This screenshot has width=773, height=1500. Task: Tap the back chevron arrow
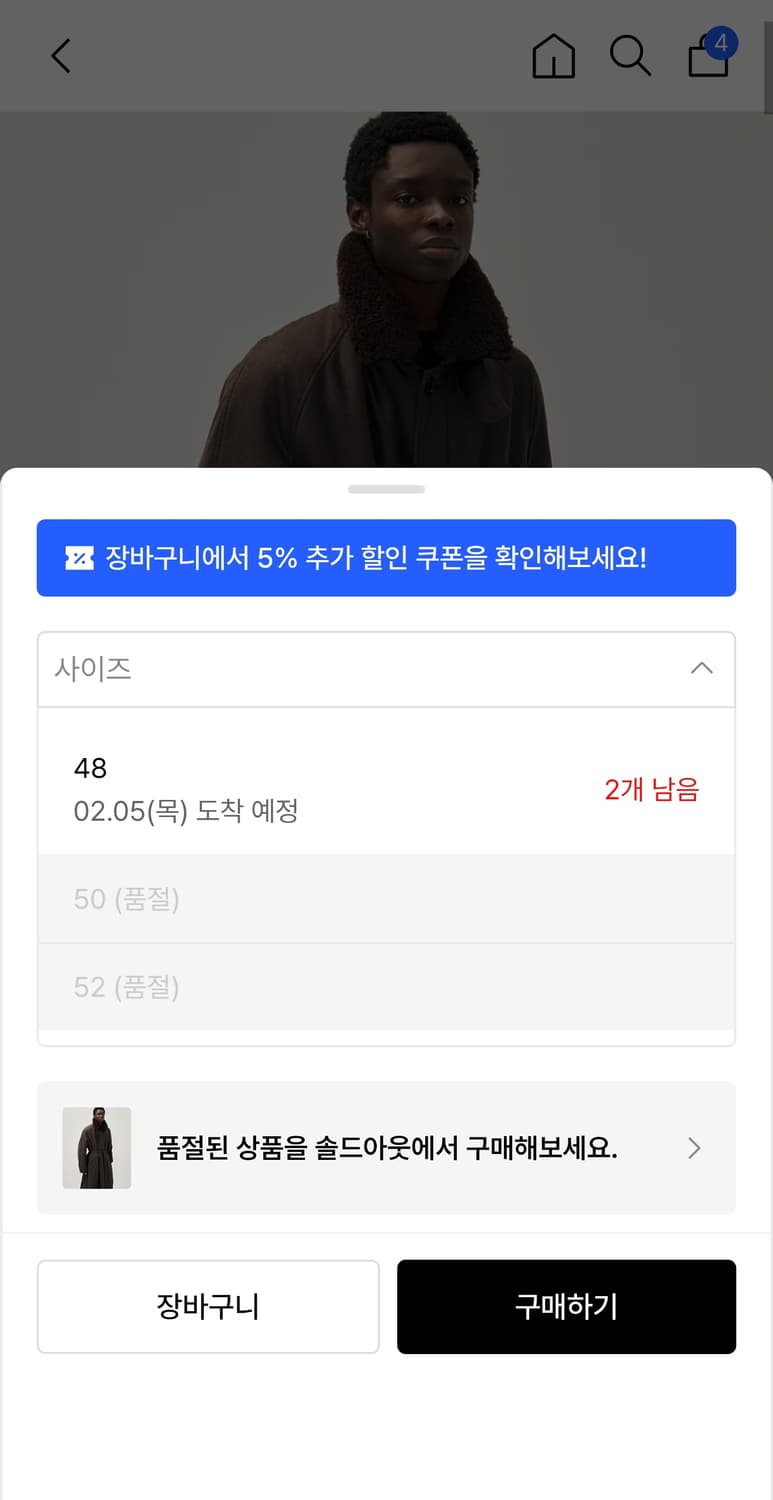tap(60, 57)
